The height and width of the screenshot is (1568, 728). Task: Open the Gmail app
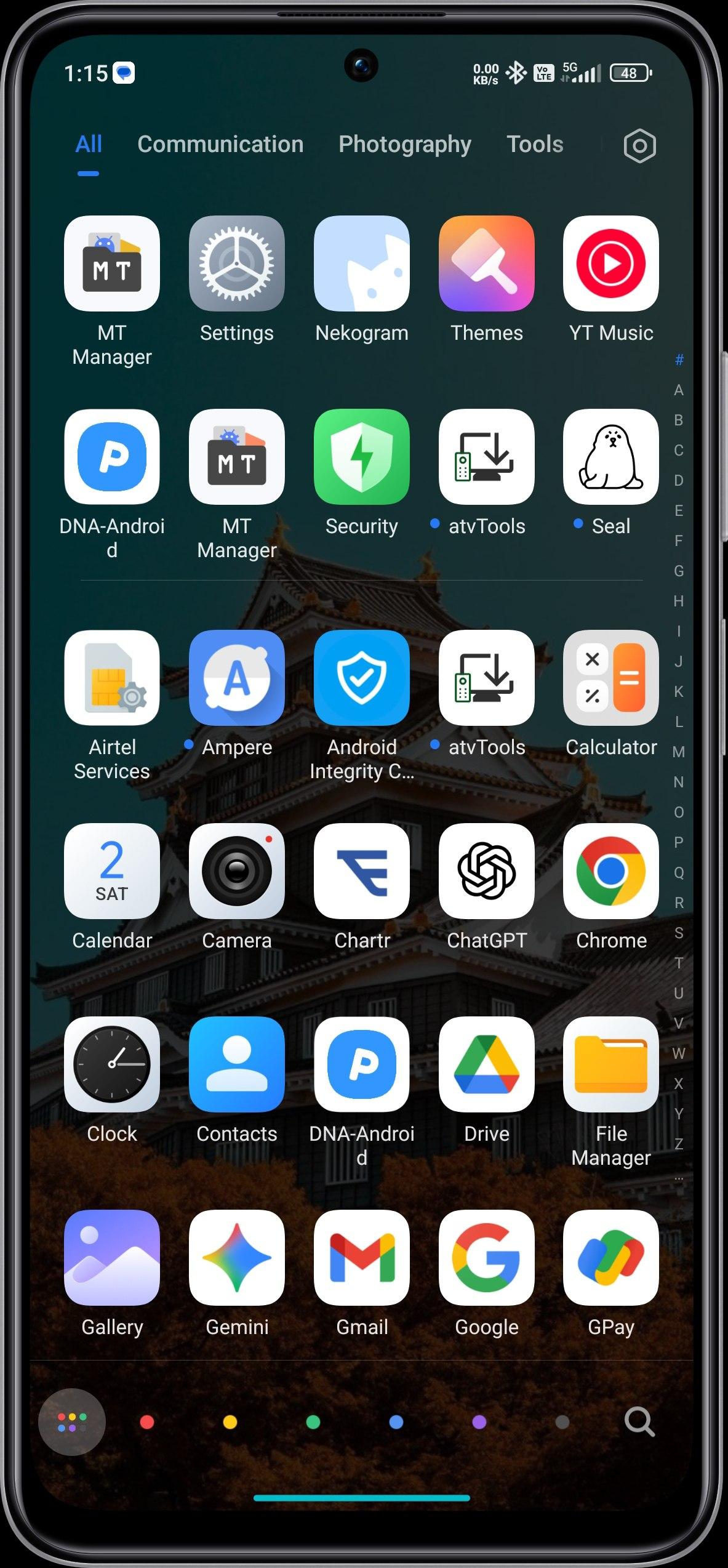pyautogui.click(x=362, y=1258)
